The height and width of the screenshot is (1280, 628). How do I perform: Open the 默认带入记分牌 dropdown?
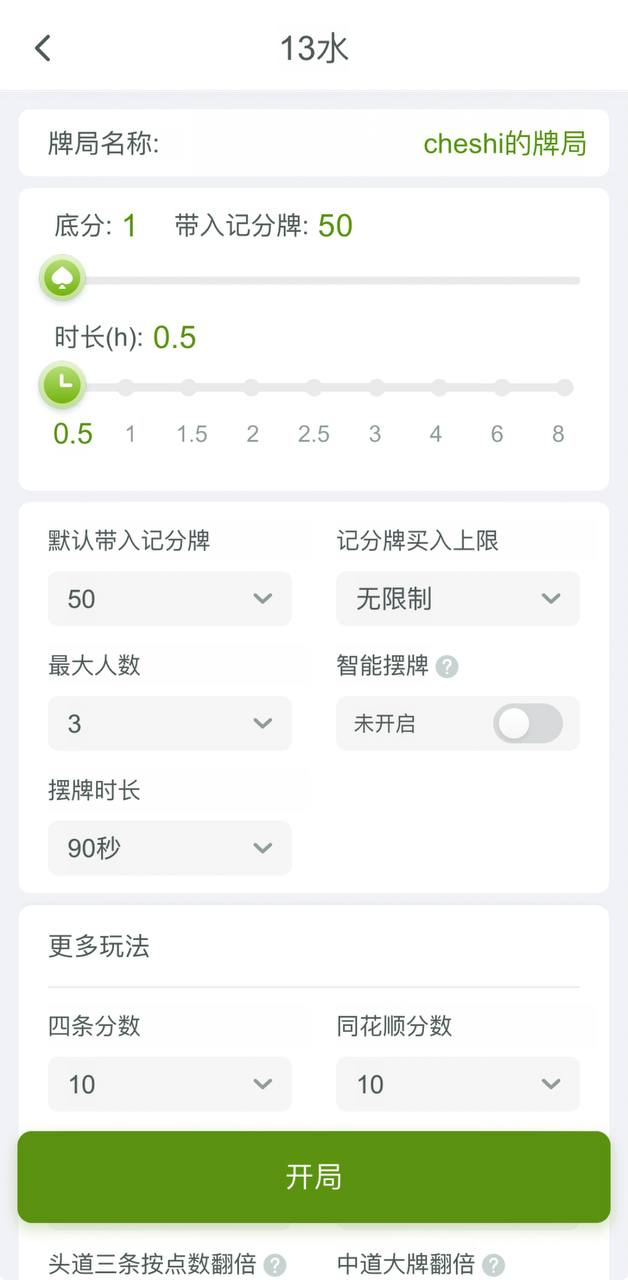(170, 599)
